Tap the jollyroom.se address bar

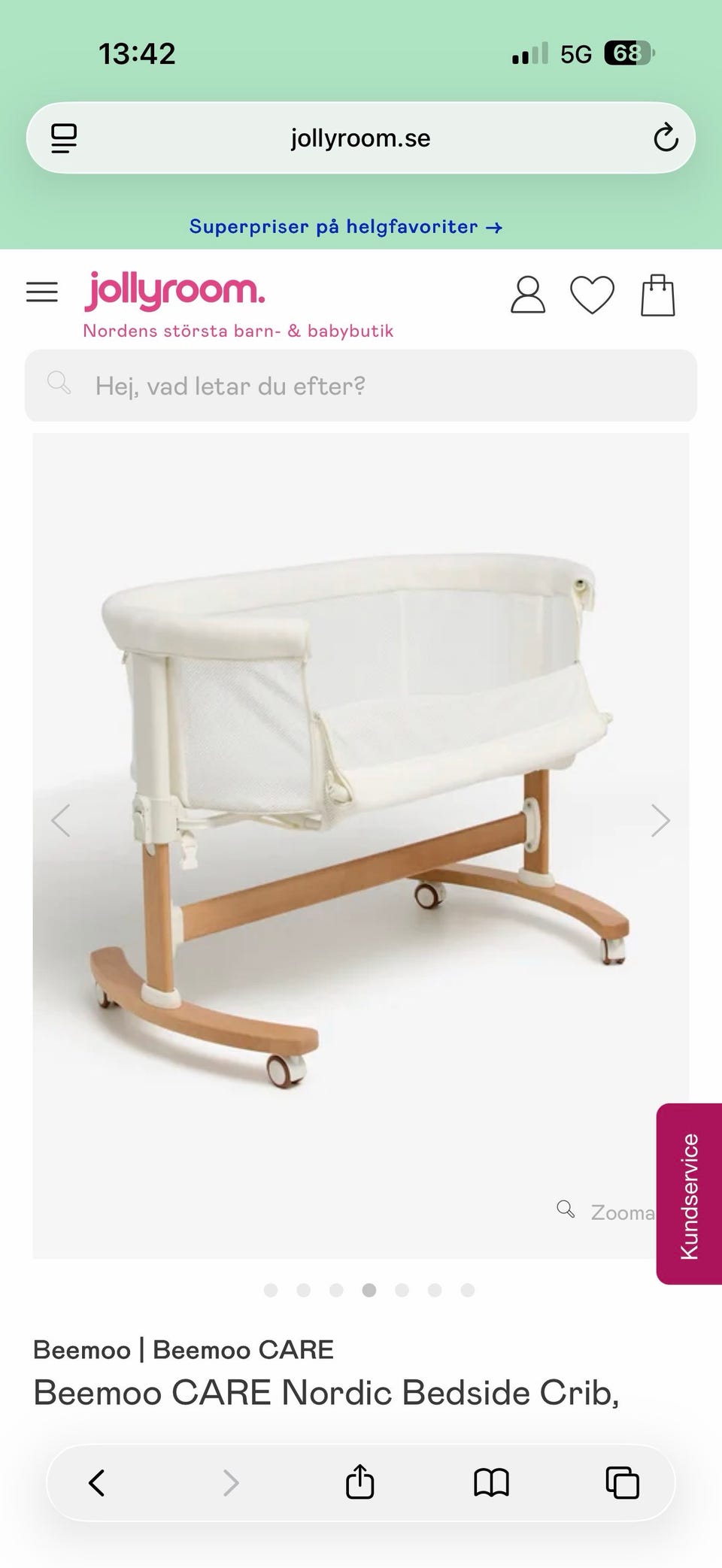361,138
